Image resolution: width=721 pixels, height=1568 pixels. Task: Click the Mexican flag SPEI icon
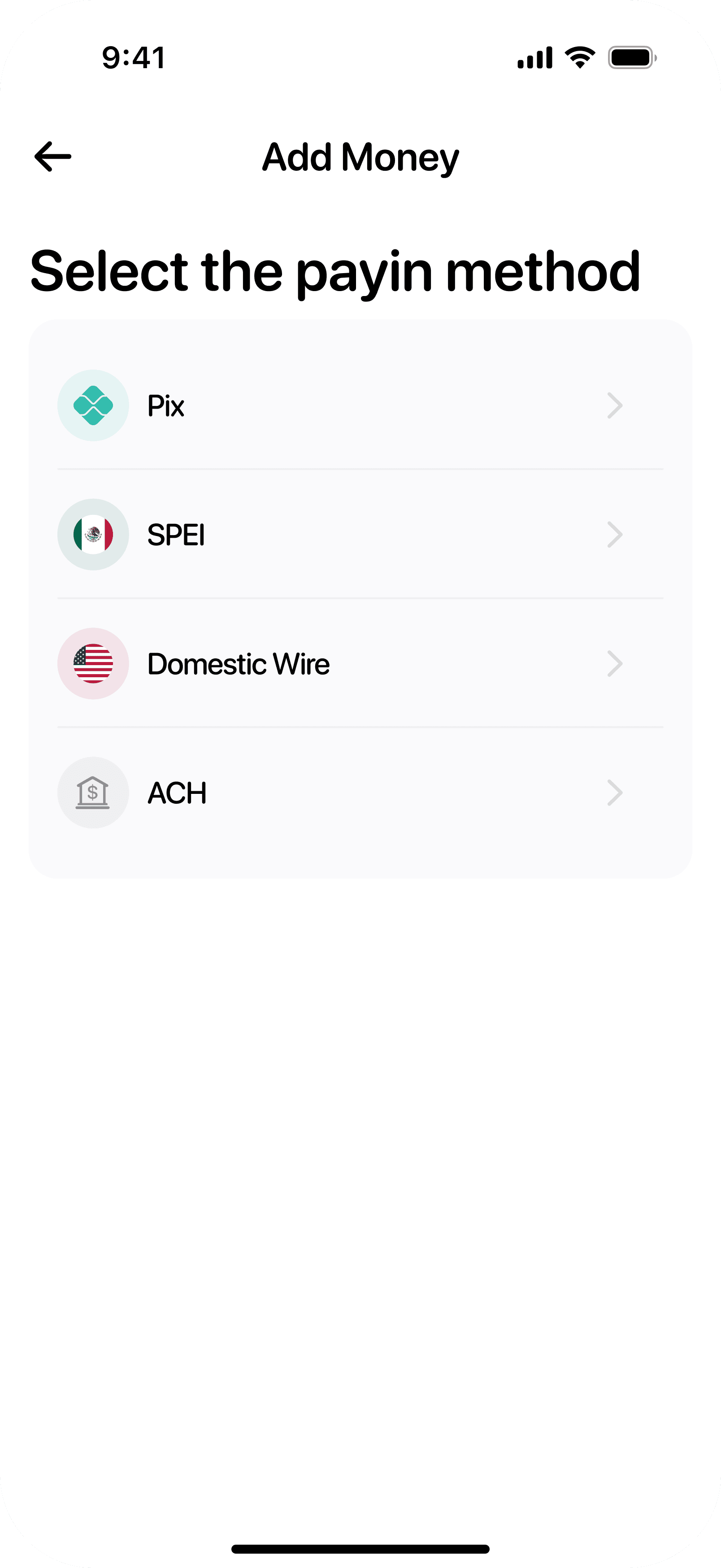[92, 535]
